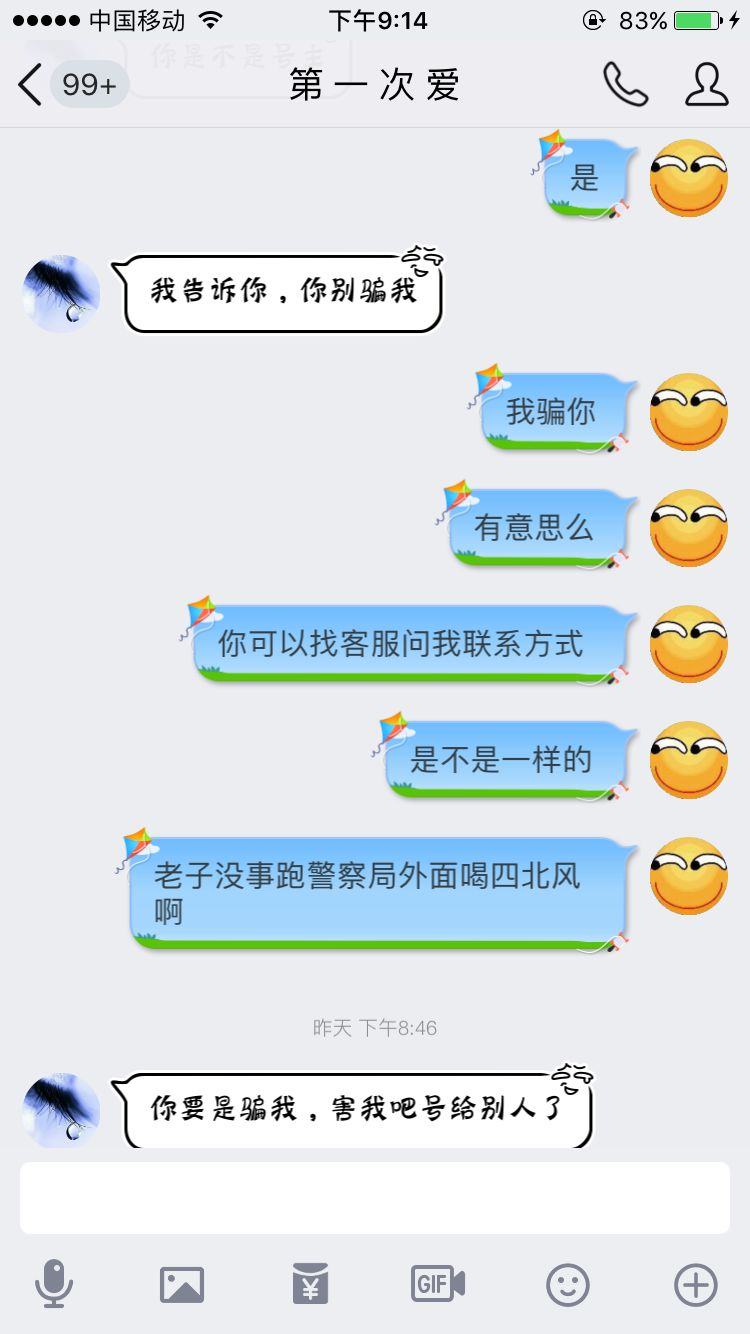This screenshot has width=750, height=1334.
Task: Open the voice message microphone icon
Action: pyautogui.click(x=57, y=1286)
